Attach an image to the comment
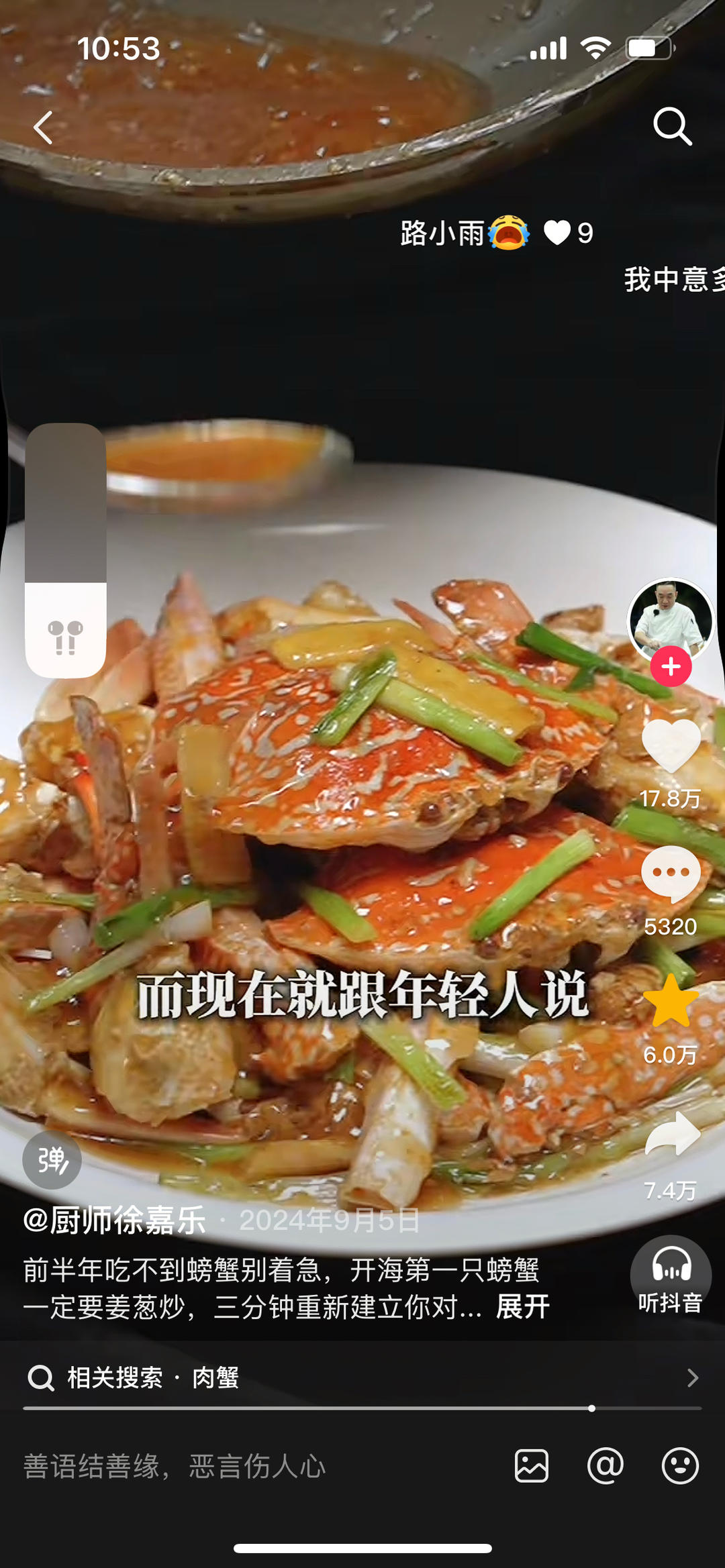 point(532,1465)
